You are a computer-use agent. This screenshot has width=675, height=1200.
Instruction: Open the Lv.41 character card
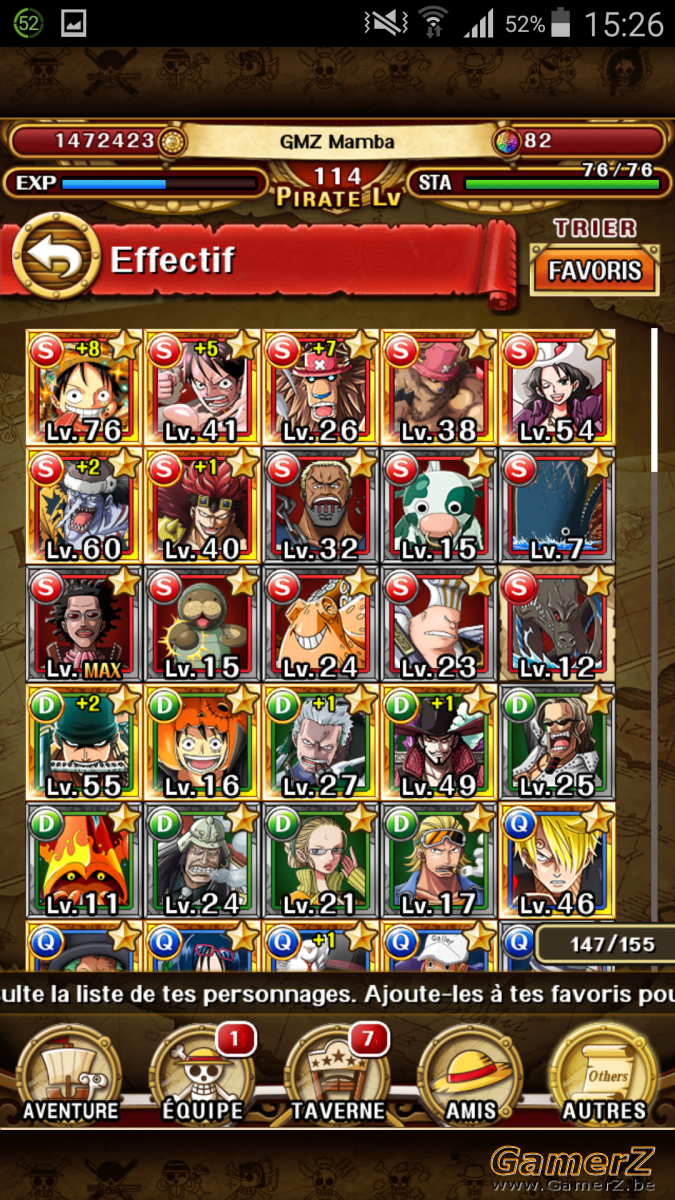202,388
